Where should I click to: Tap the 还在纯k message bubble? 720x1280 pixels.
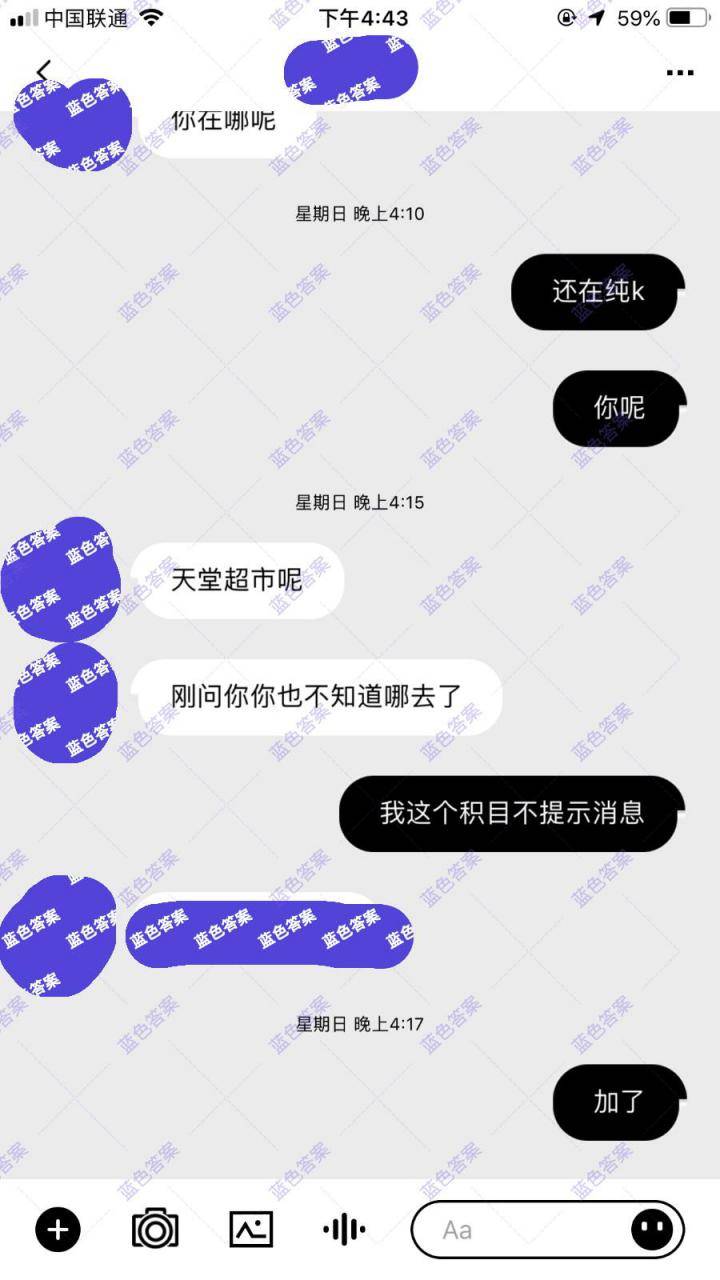click(595, 292)
